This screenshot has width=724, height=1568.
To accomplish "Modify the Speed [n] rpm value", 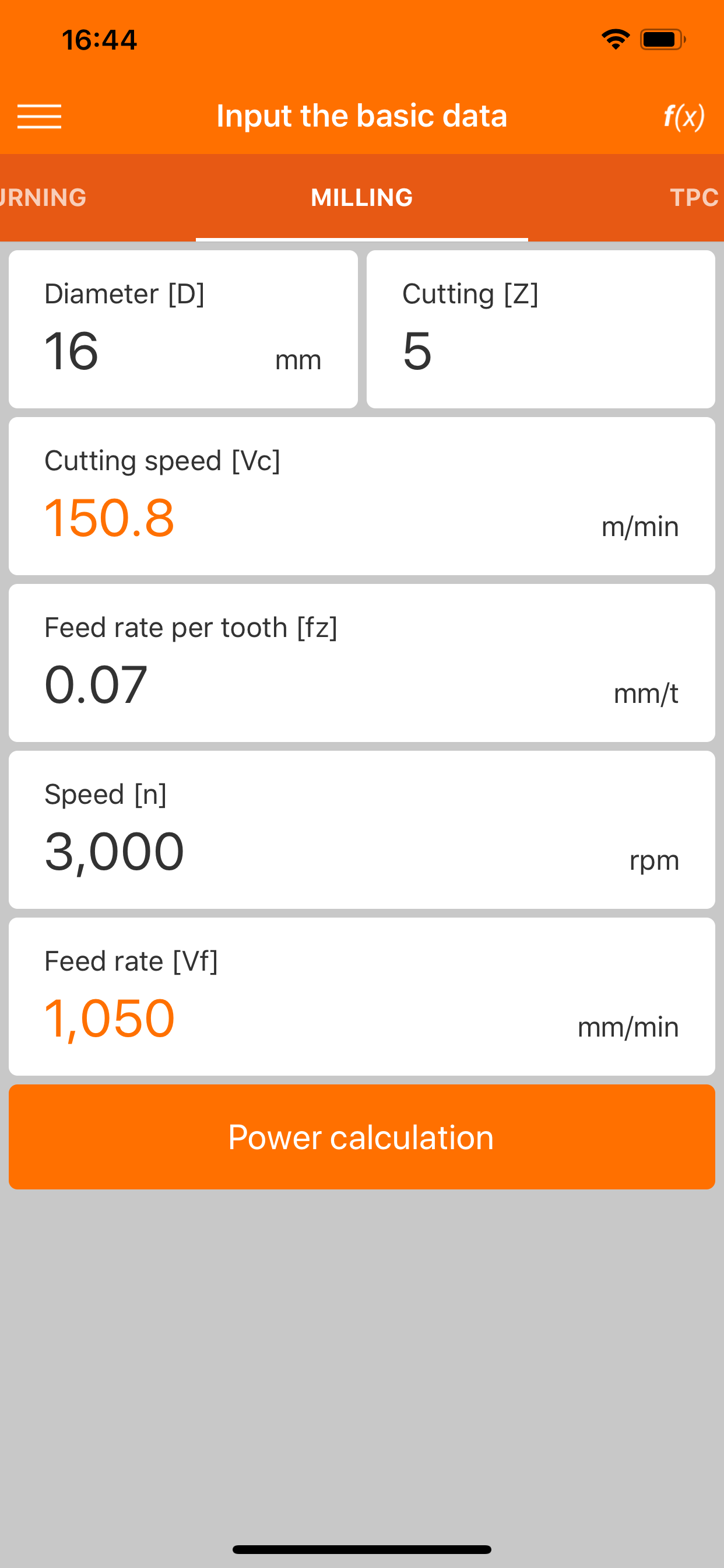I will pyautogui.click(x=362, y=829).
